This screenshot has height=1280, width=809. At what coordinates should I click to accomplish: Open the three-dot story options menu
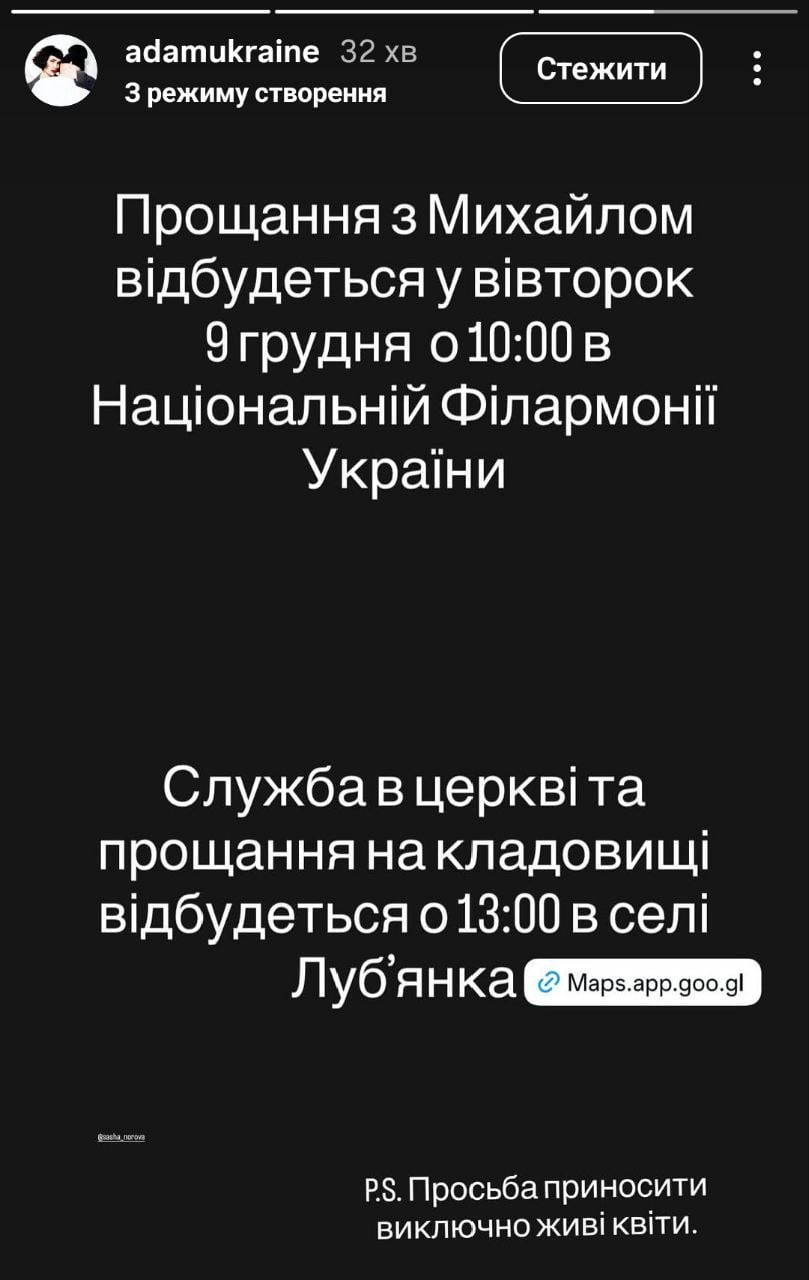757,68
